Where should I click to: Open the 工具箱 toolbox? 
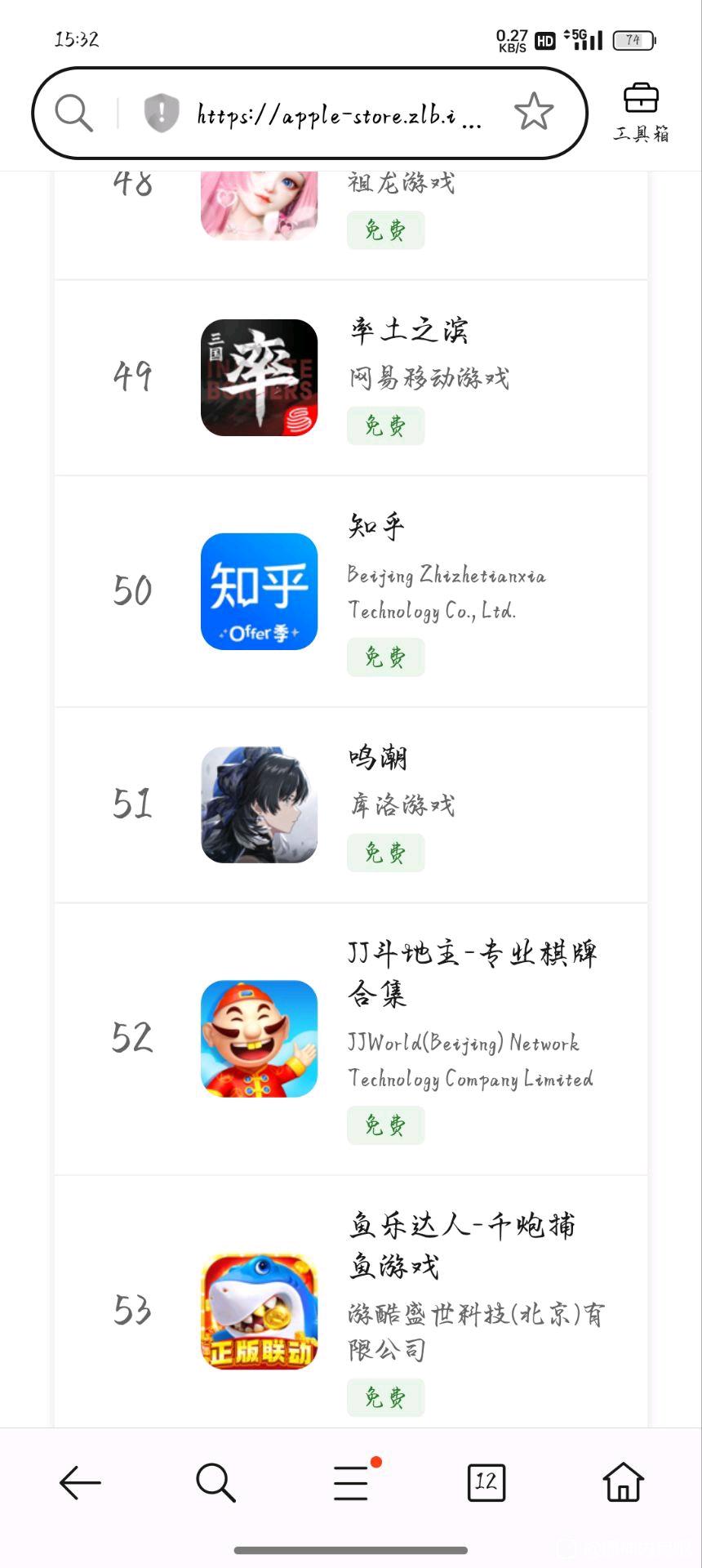(641, 112)
